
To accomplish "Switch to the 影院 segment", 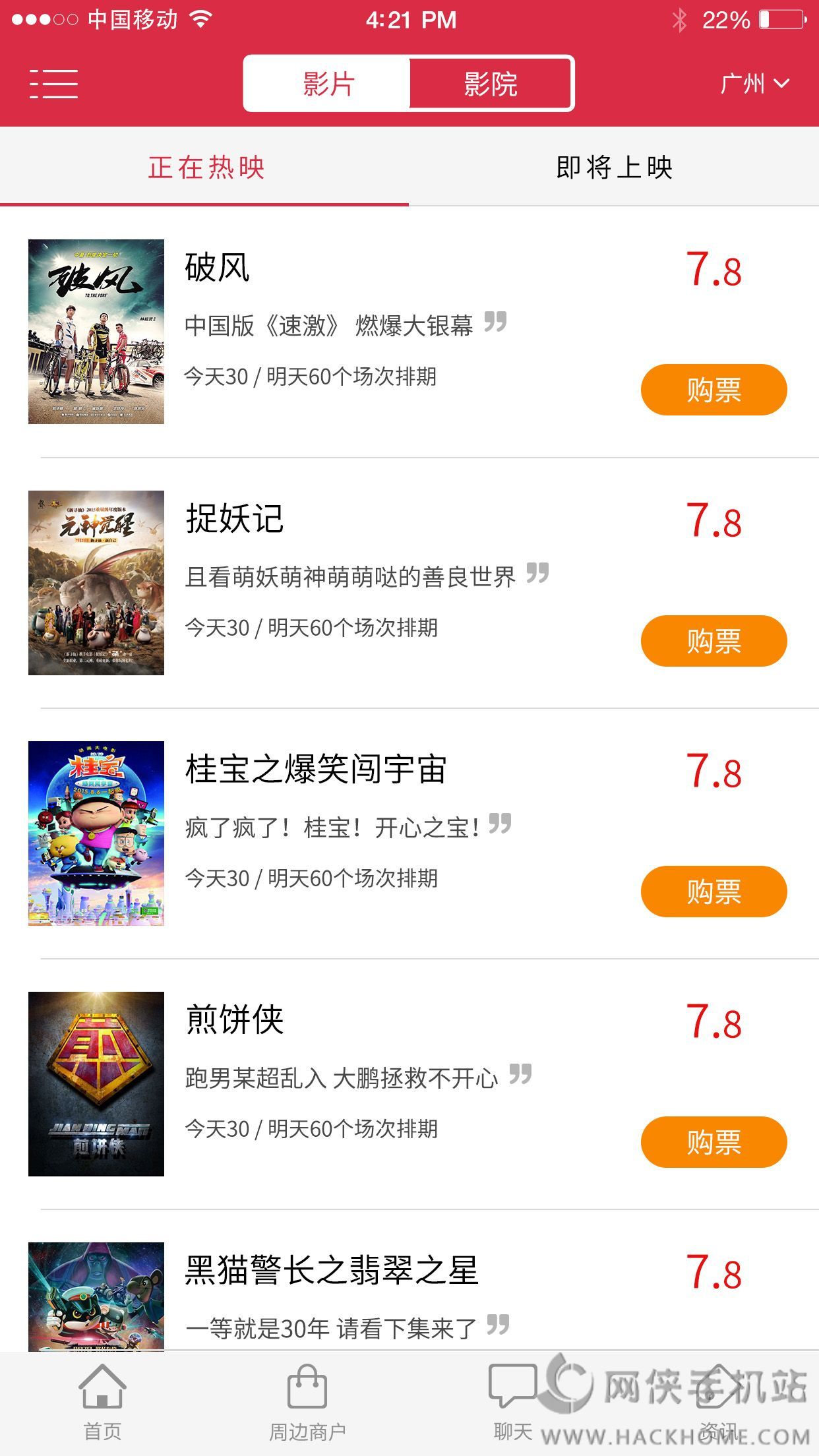I will point(491,84).
